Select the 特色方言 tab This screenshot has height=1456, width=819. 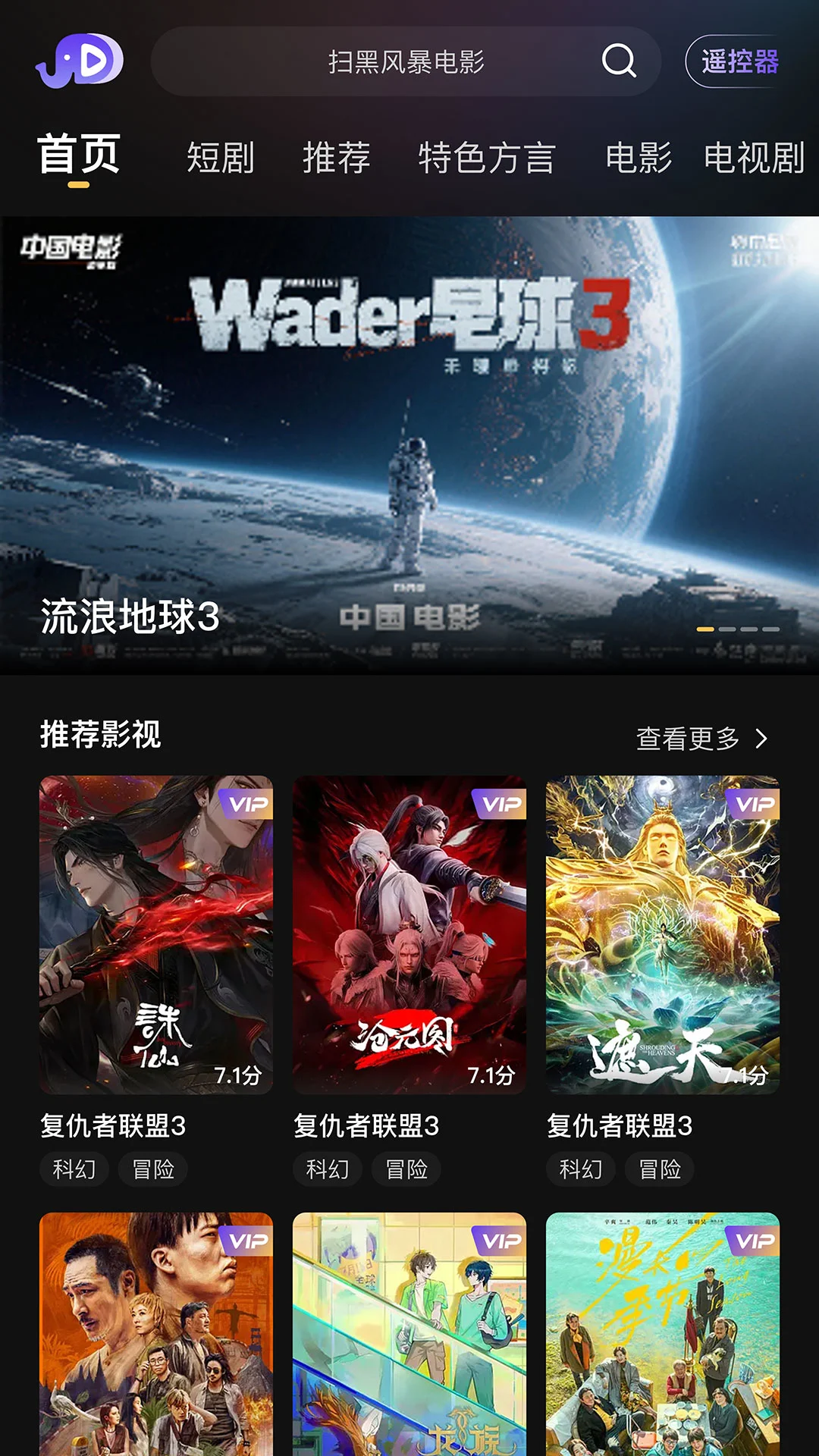point(487,158)
